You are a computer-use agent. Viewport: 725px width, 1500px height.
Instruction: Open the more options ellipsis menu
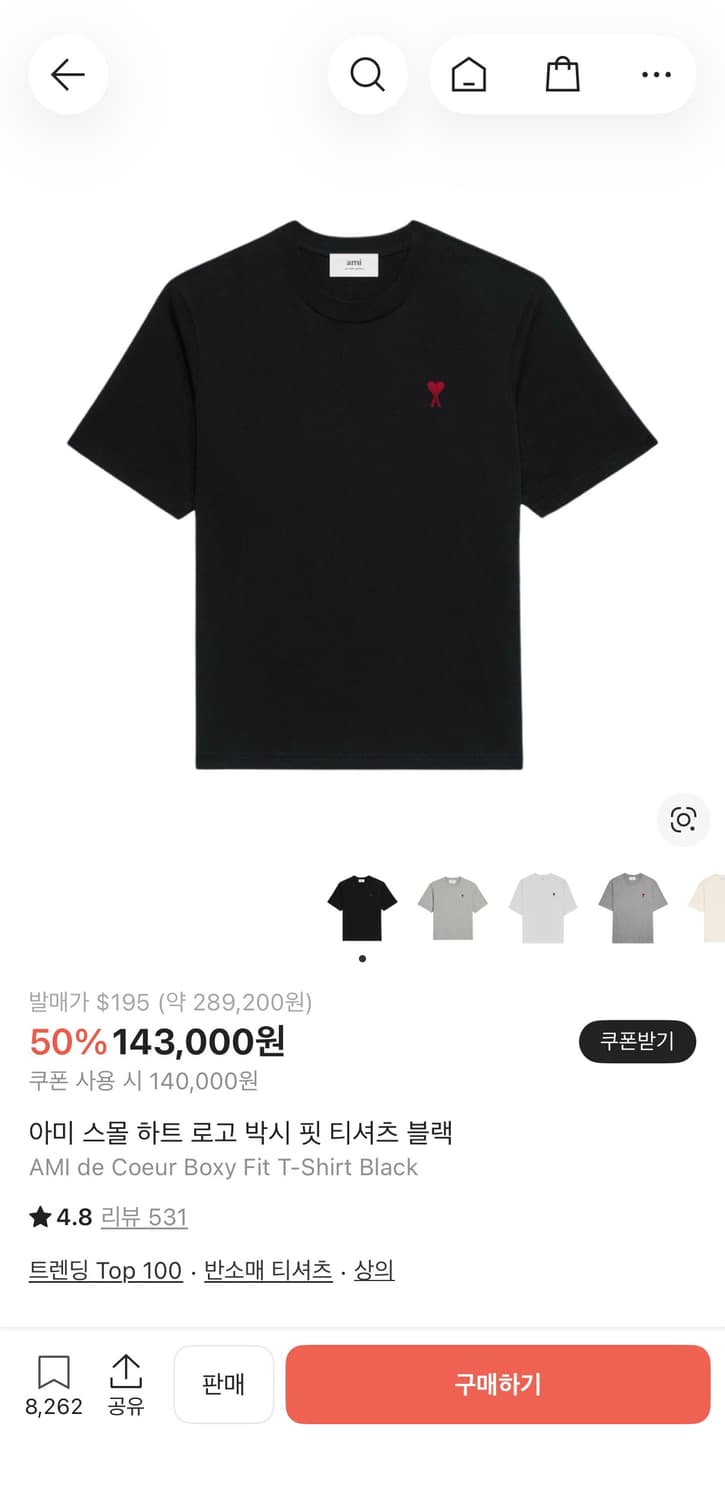(x=655, y=74)
